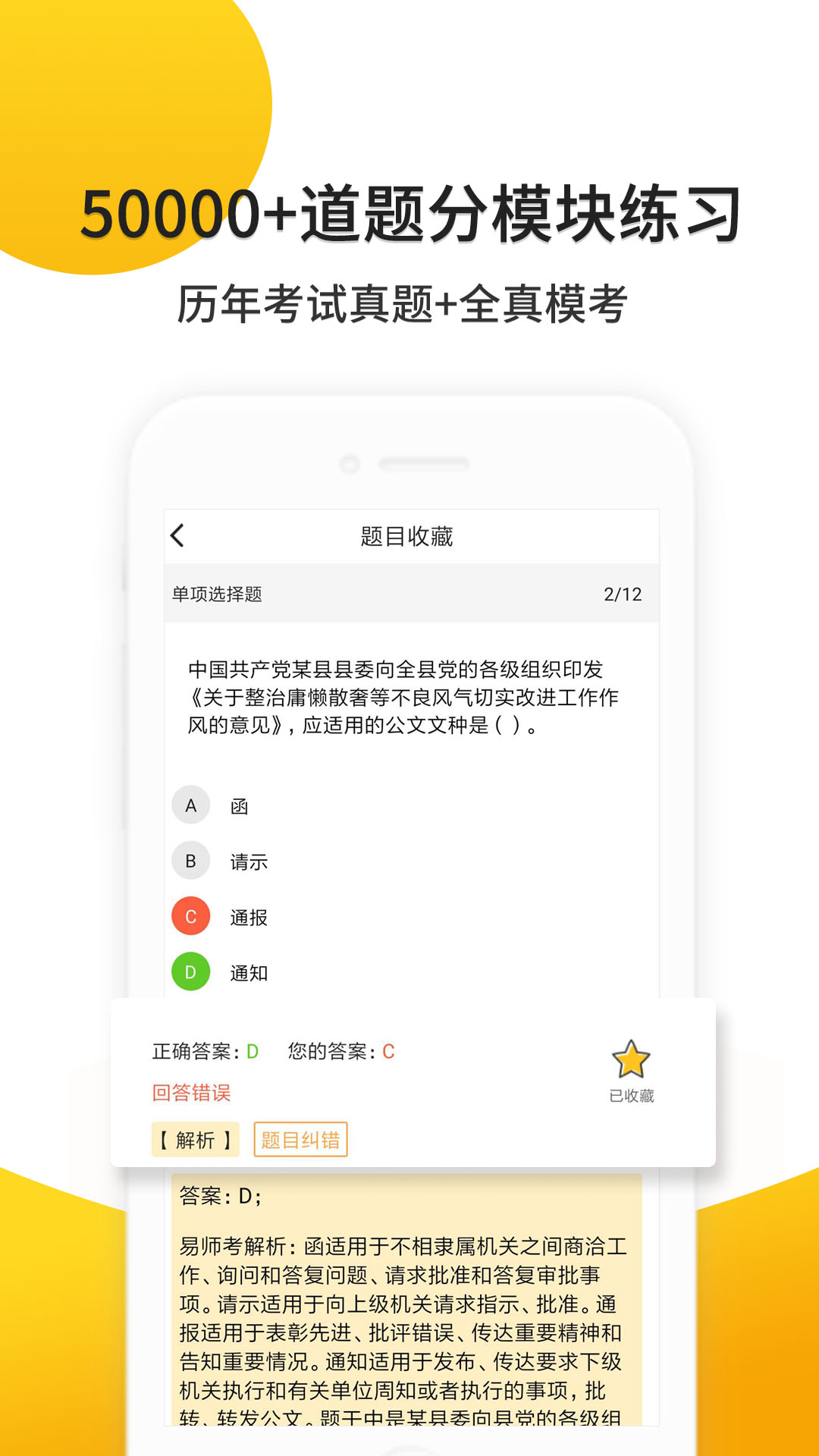Tap the 2/12 progress indicator
Screen dimensions: 819x1456
tap(622, 595)
